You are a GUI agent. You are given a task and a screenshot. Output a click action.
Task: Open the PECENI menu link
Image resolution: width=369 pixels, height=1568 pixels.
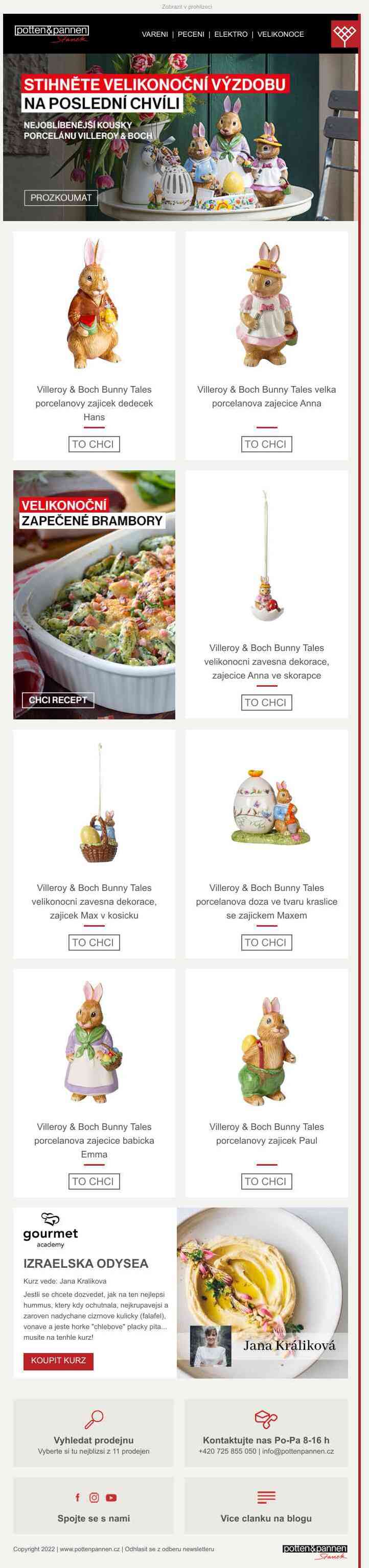[191, 34]
